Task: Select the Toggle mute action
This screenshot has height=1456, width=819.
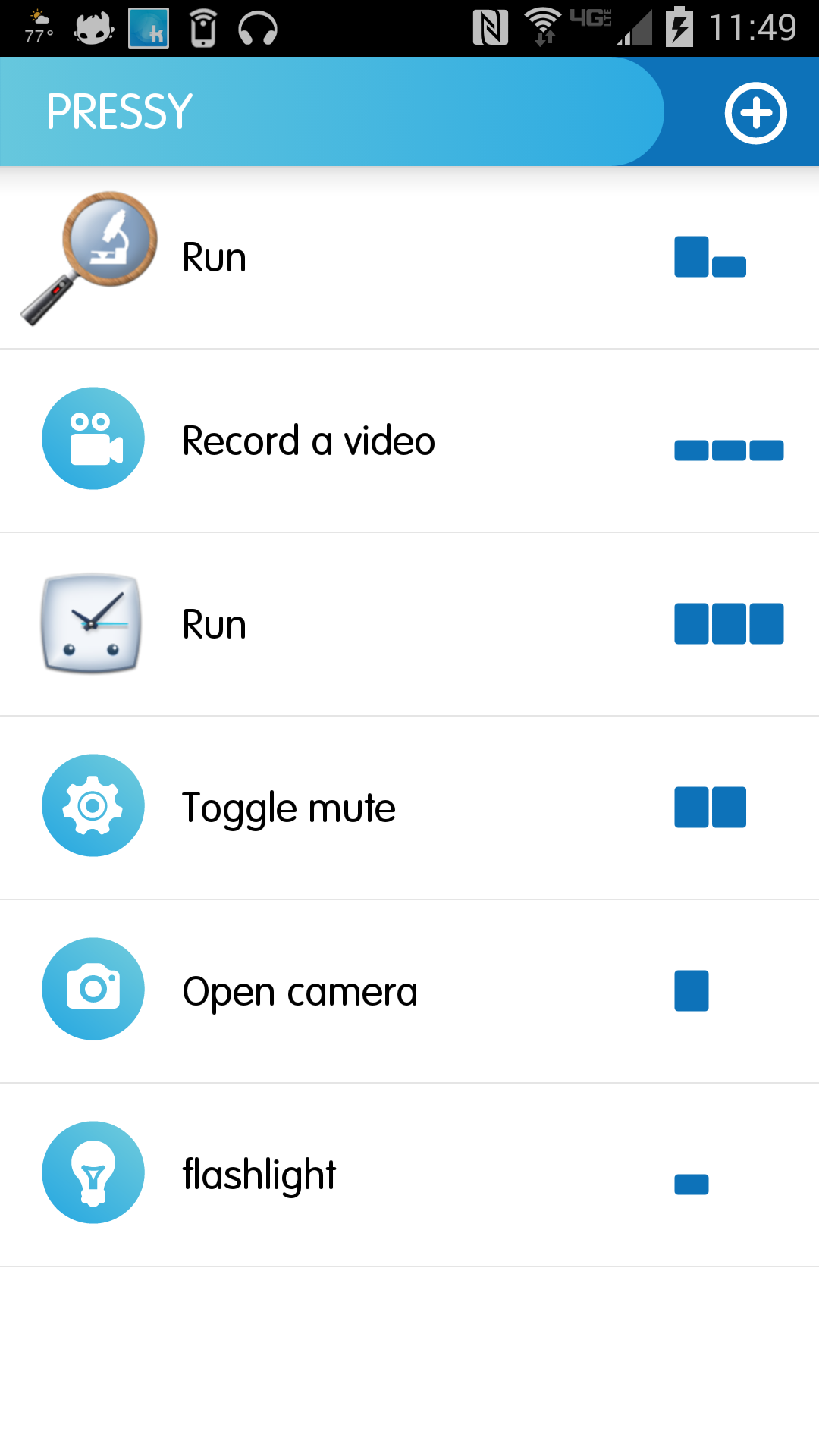Action: 409,808
